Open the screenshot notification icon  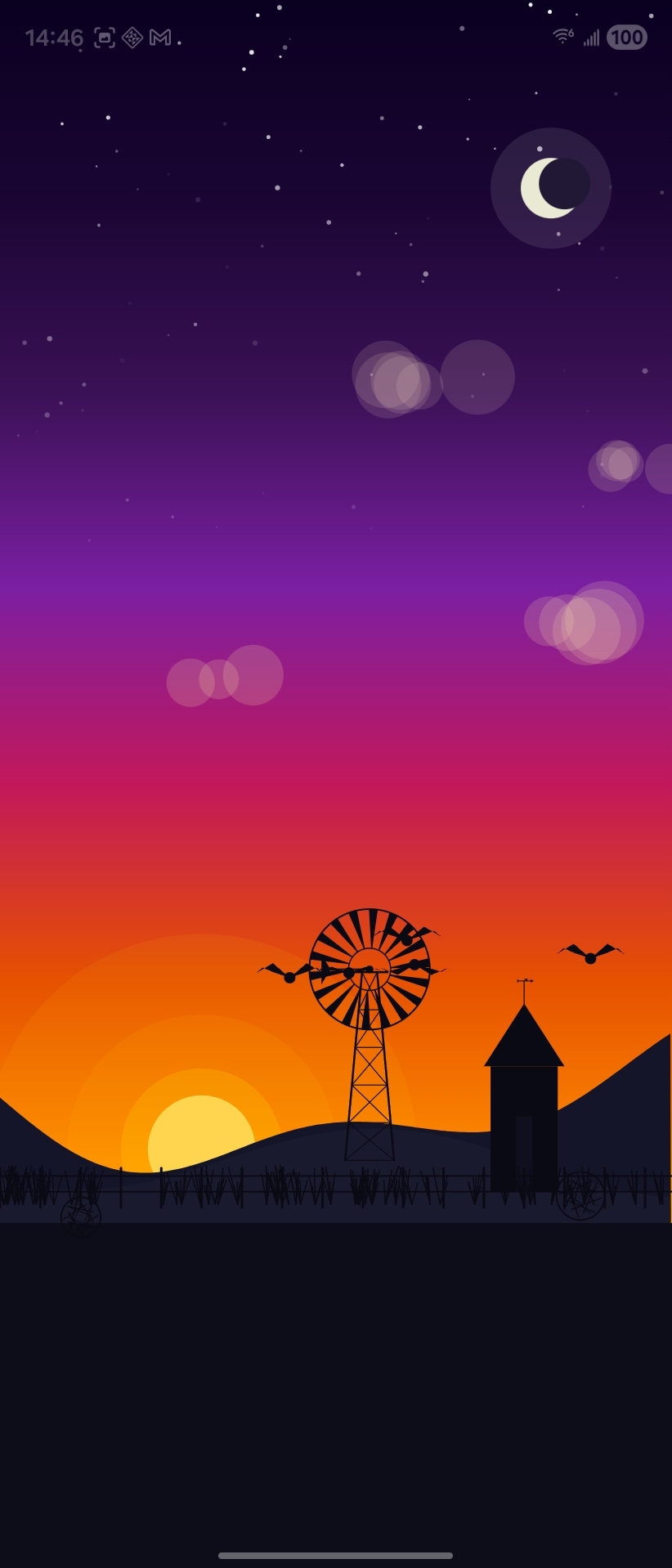105,38
